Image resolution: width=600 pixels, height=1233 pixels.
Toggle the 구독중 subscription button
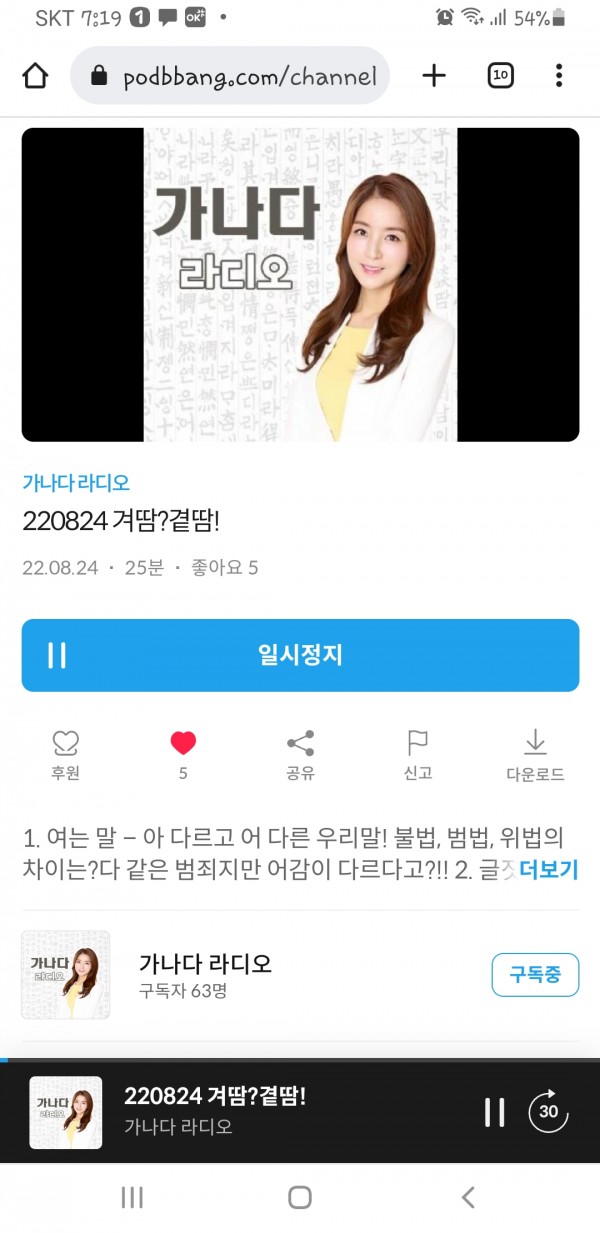[535, 974]
